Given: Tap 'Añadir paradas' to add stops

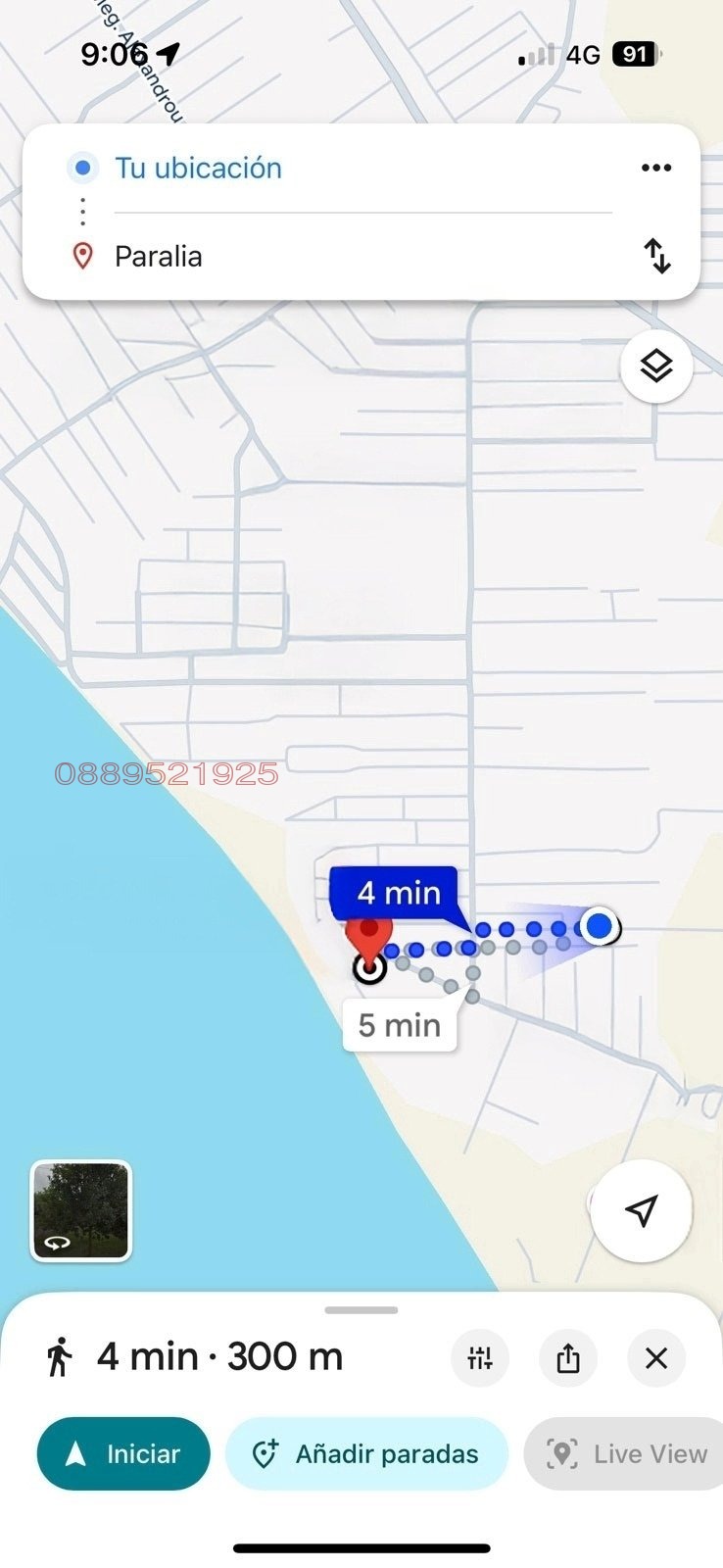Looking at the screenshot, I should click(x=366, y=1453).
